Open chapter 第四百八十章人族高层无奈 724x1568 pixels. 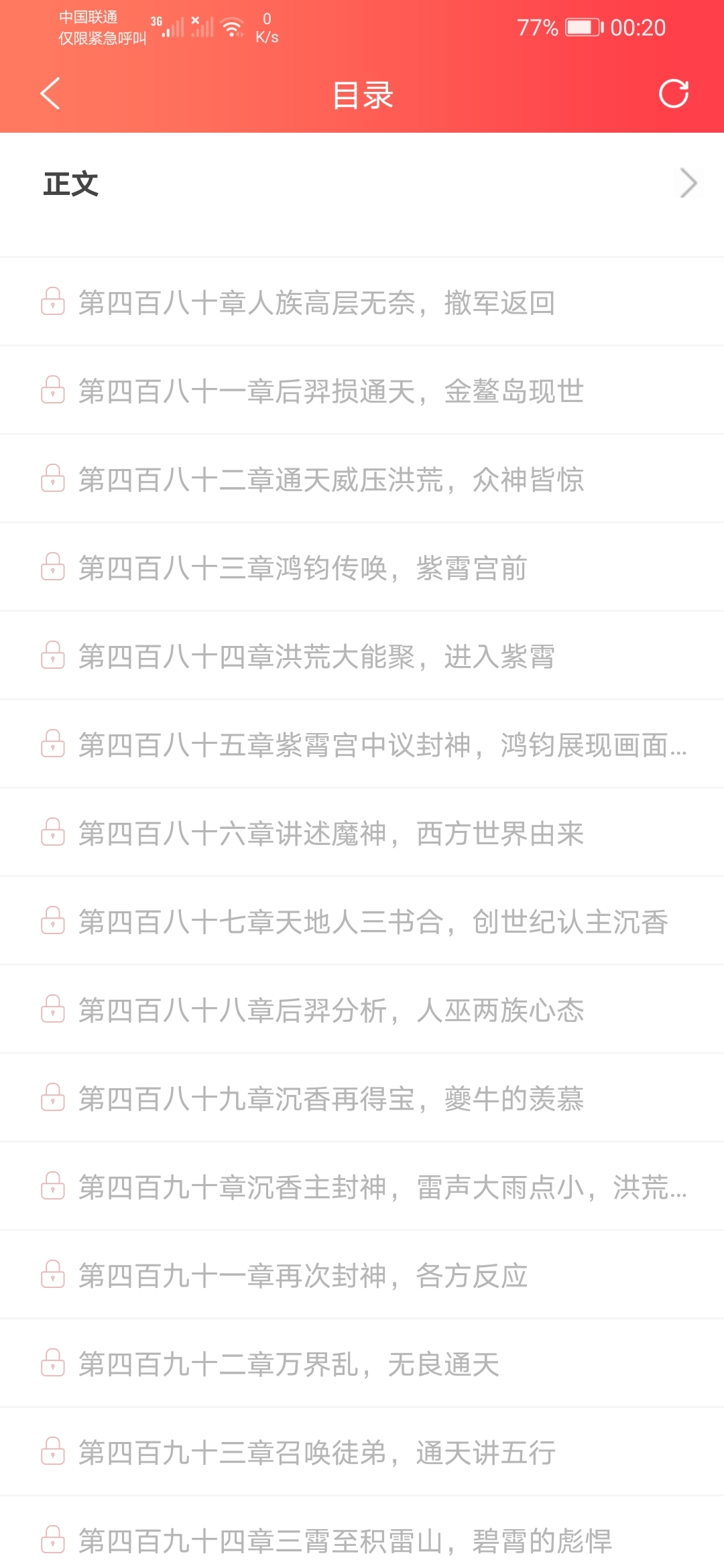point(362,302)
